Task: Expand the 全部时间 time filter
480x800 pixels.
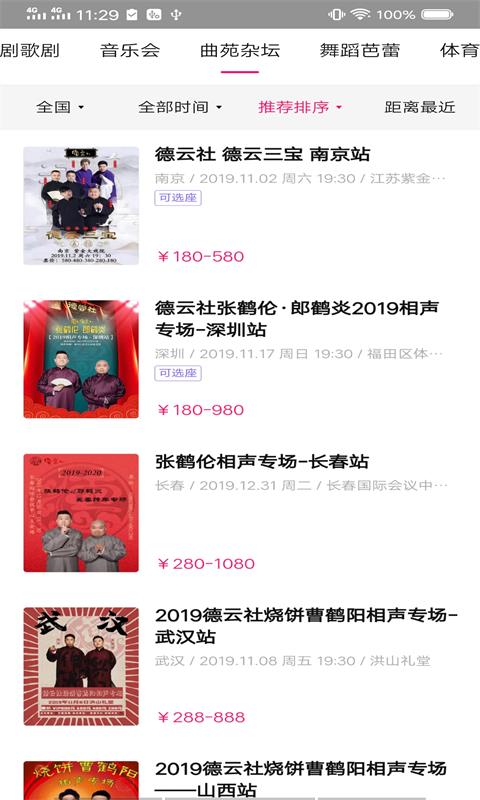Action: [x=180, y=107]
